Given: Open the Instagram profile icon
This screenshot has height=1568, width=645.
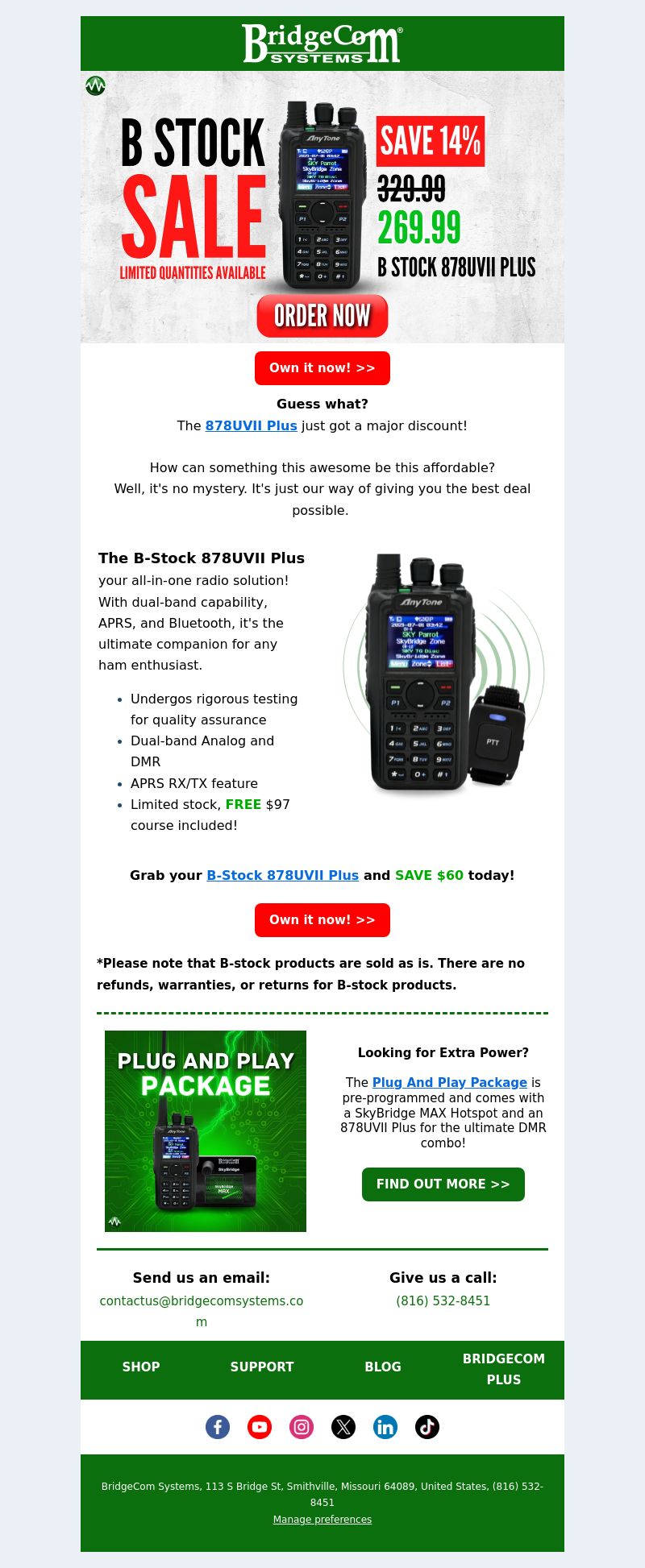Looking at the screenshot, I should pos(302,1427).
